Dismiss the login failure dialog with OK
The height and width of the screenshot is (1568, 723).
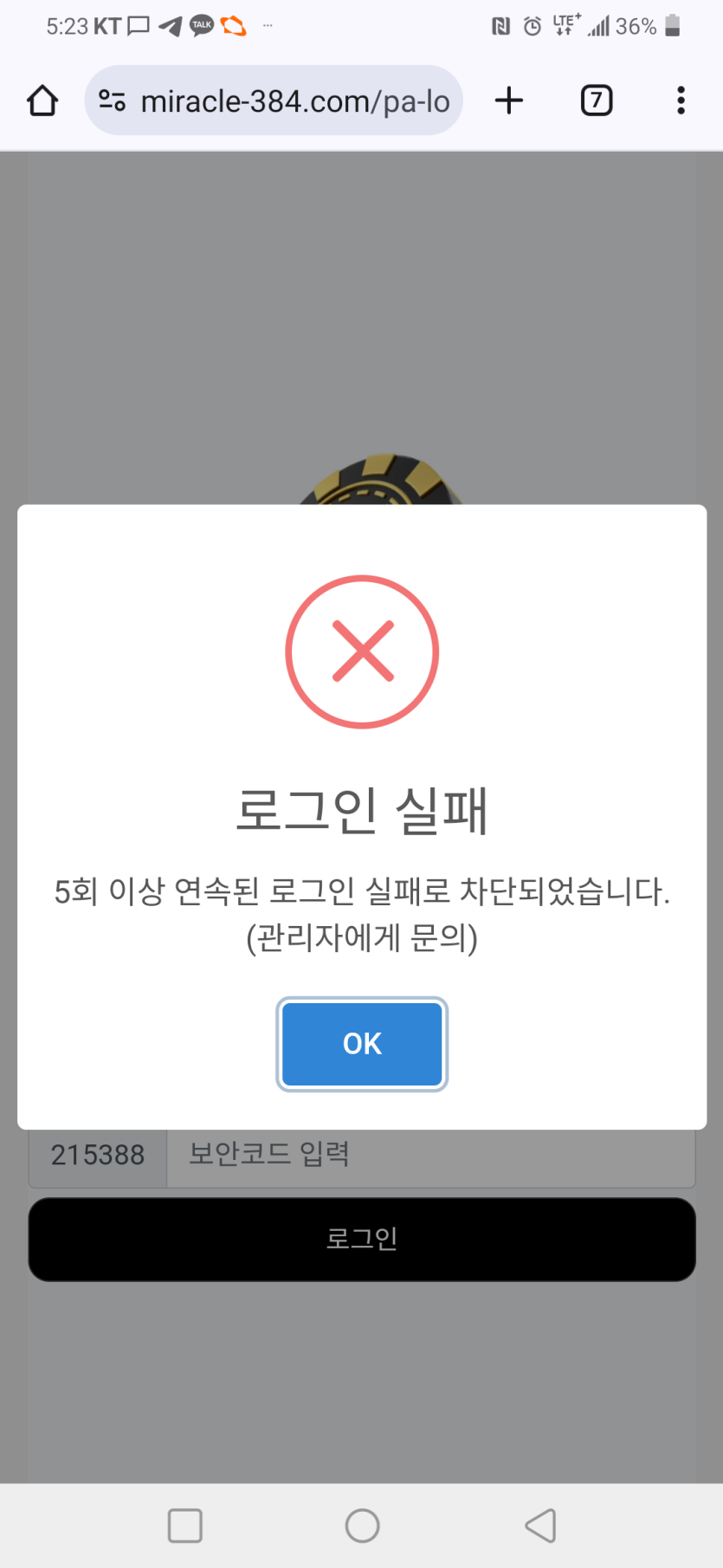[x=362, y=1044]
